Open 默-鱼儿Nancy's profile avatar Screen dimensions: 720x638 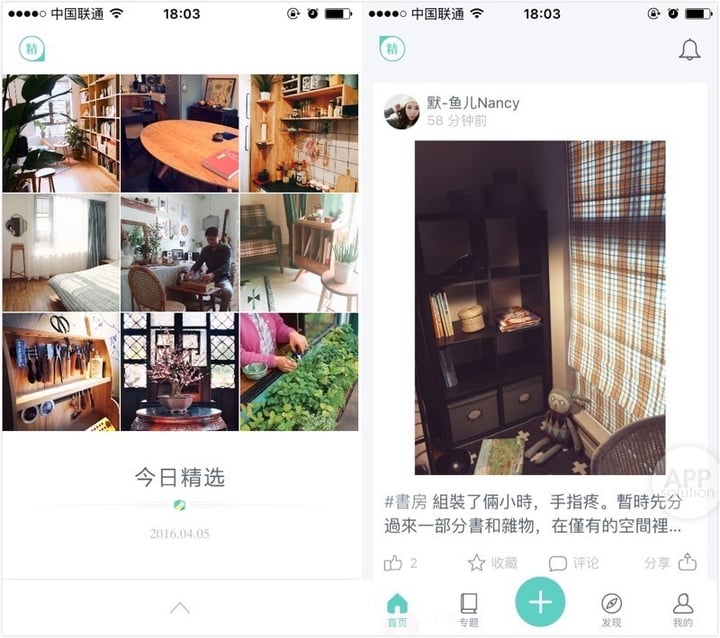click(402, 112)
